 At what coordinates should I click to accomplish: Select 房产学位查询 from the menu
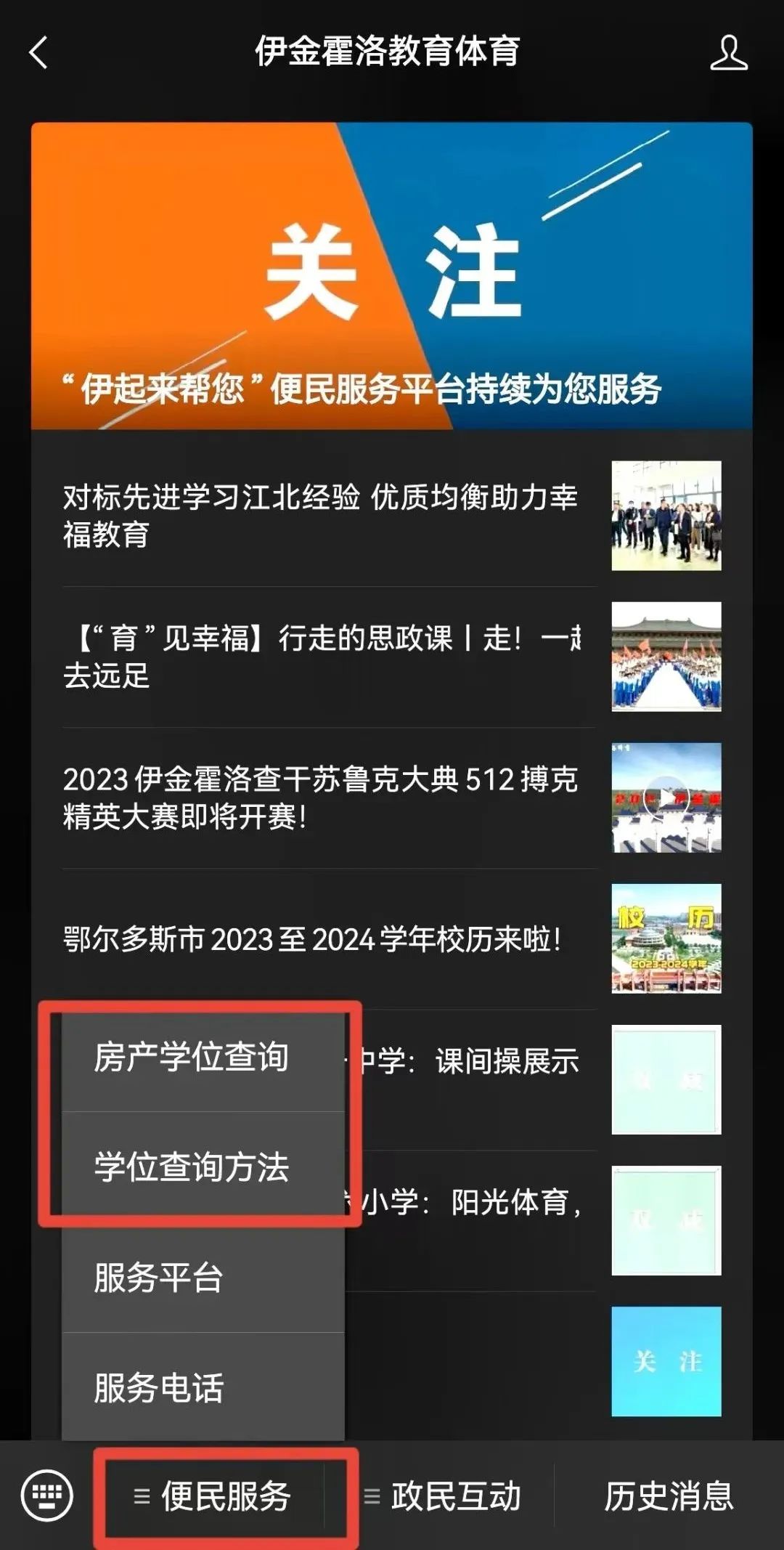pos(192,1057)
